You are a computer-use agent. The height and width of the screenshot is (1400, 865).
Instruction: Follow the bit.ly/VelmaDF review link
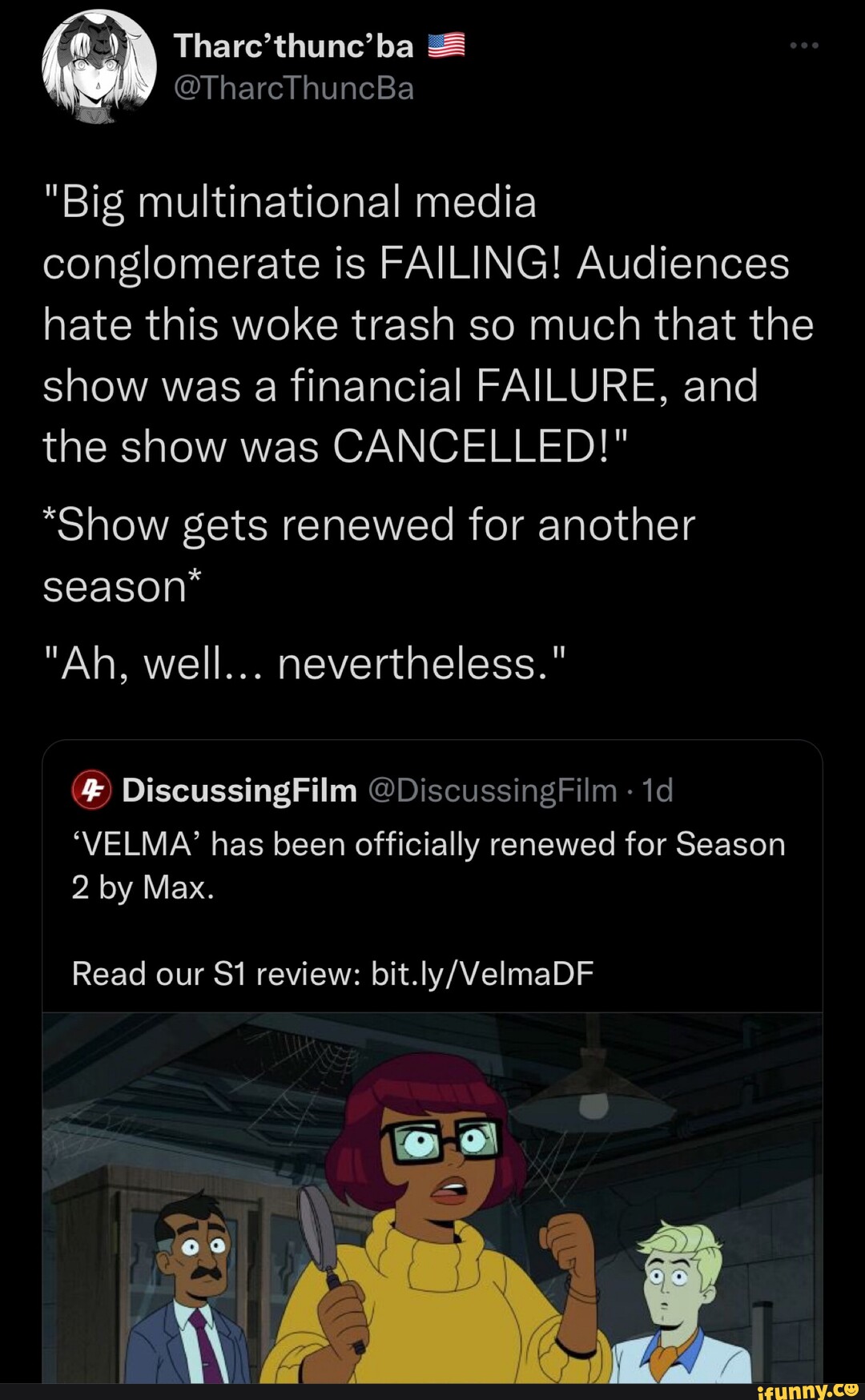pyautogui.click(x=482, y=974)
